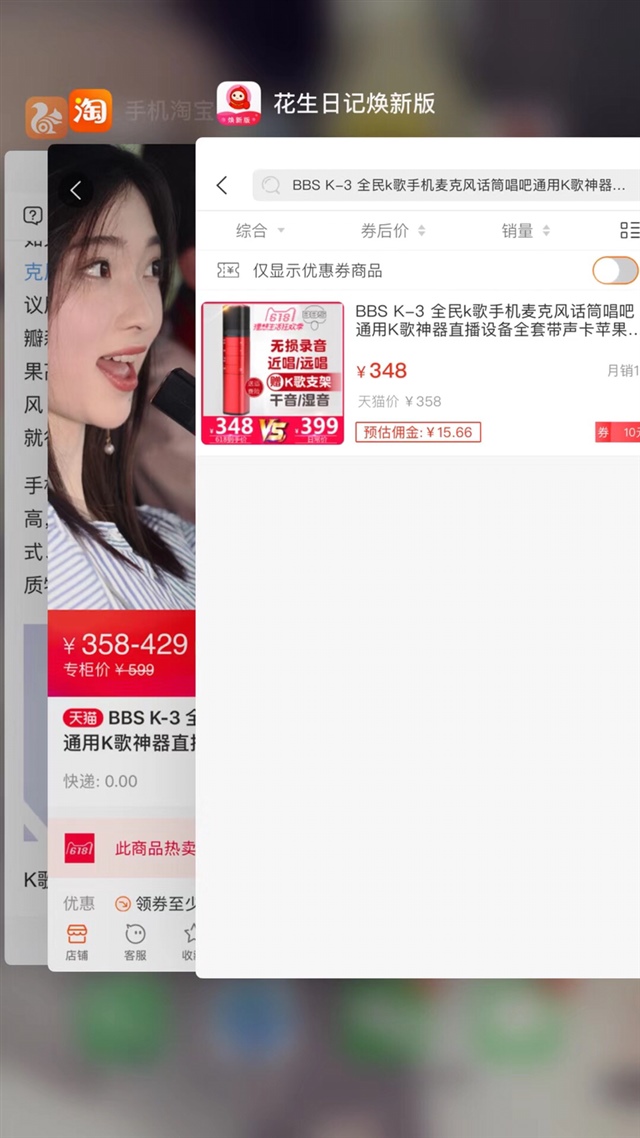This screenshot has width=640, height=1138.
Task: Tap the BBS K-3 search box
Action: point(450,185)
